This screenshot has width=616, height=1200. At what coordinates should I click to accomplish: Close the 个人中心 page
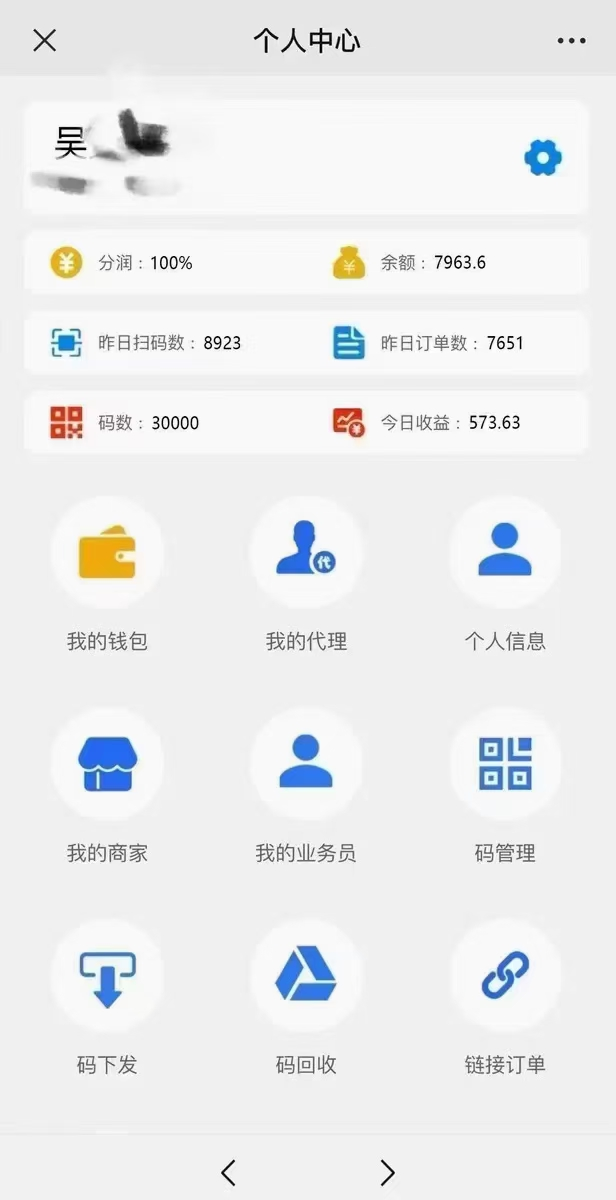click(45, 40)
